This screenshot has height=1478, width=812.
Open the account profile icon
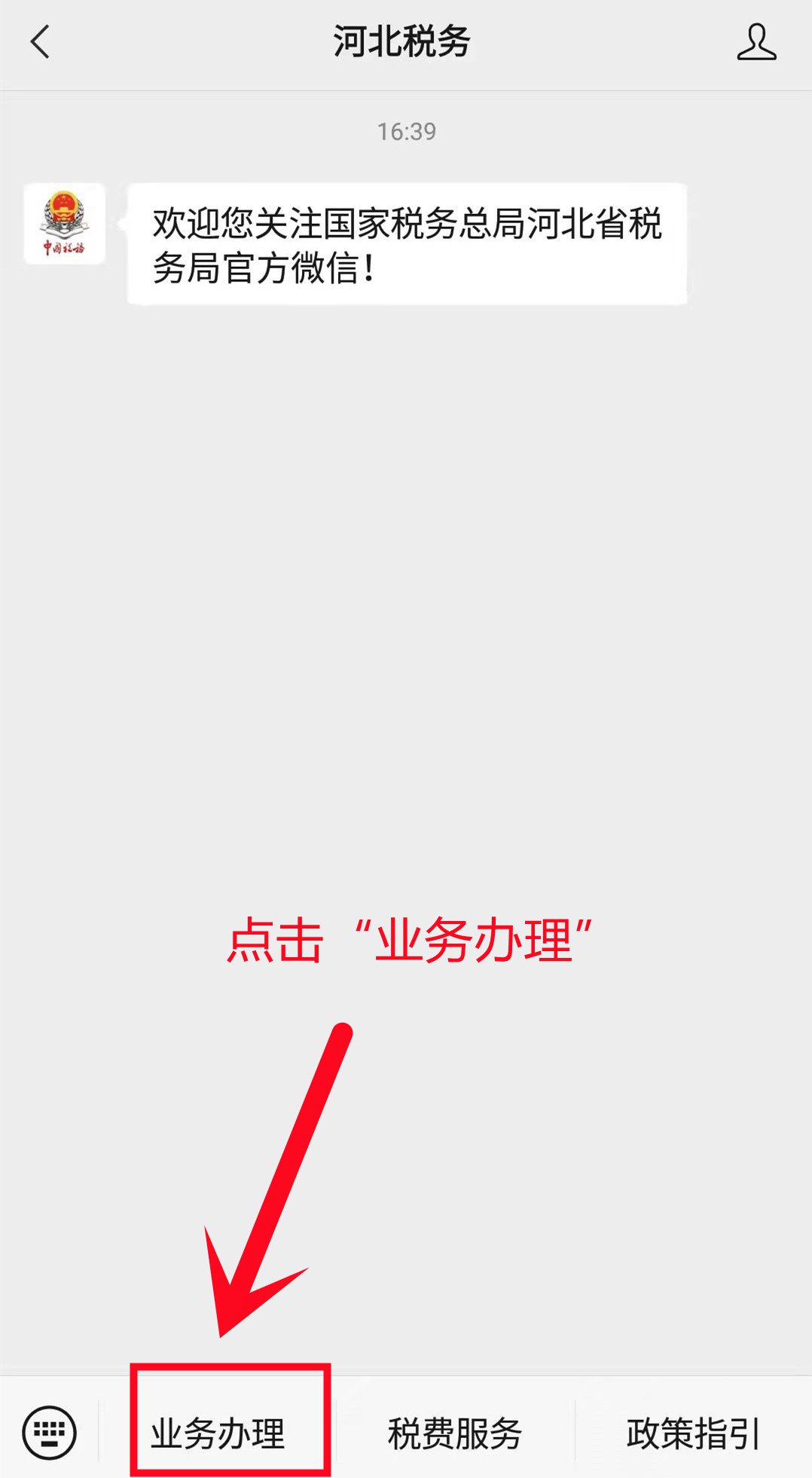coord(756,41)
